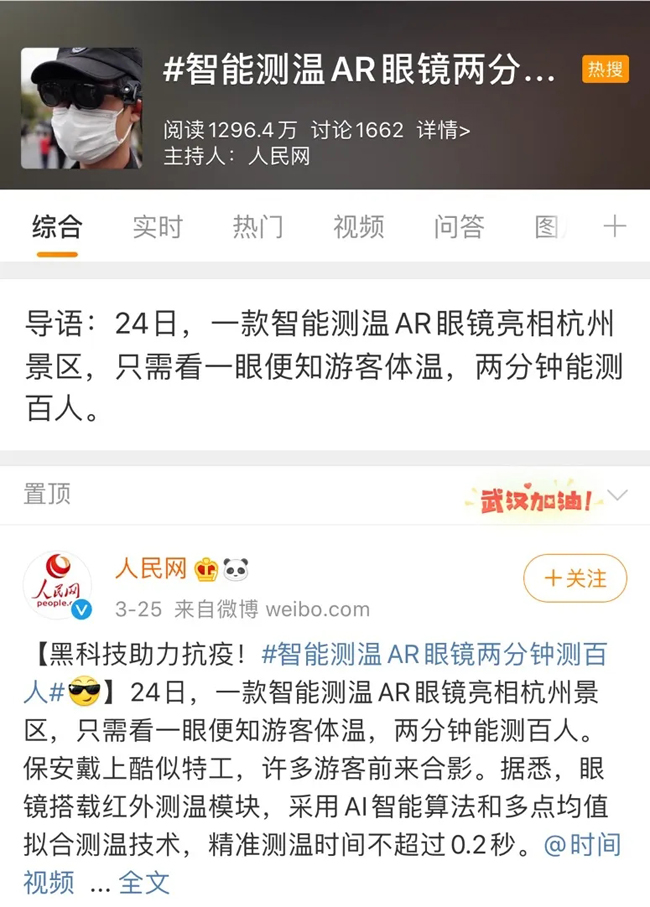The image size is (650, 907).
Task: Tap the plus icon beside the tabs
Action: (x=615, y=227)
